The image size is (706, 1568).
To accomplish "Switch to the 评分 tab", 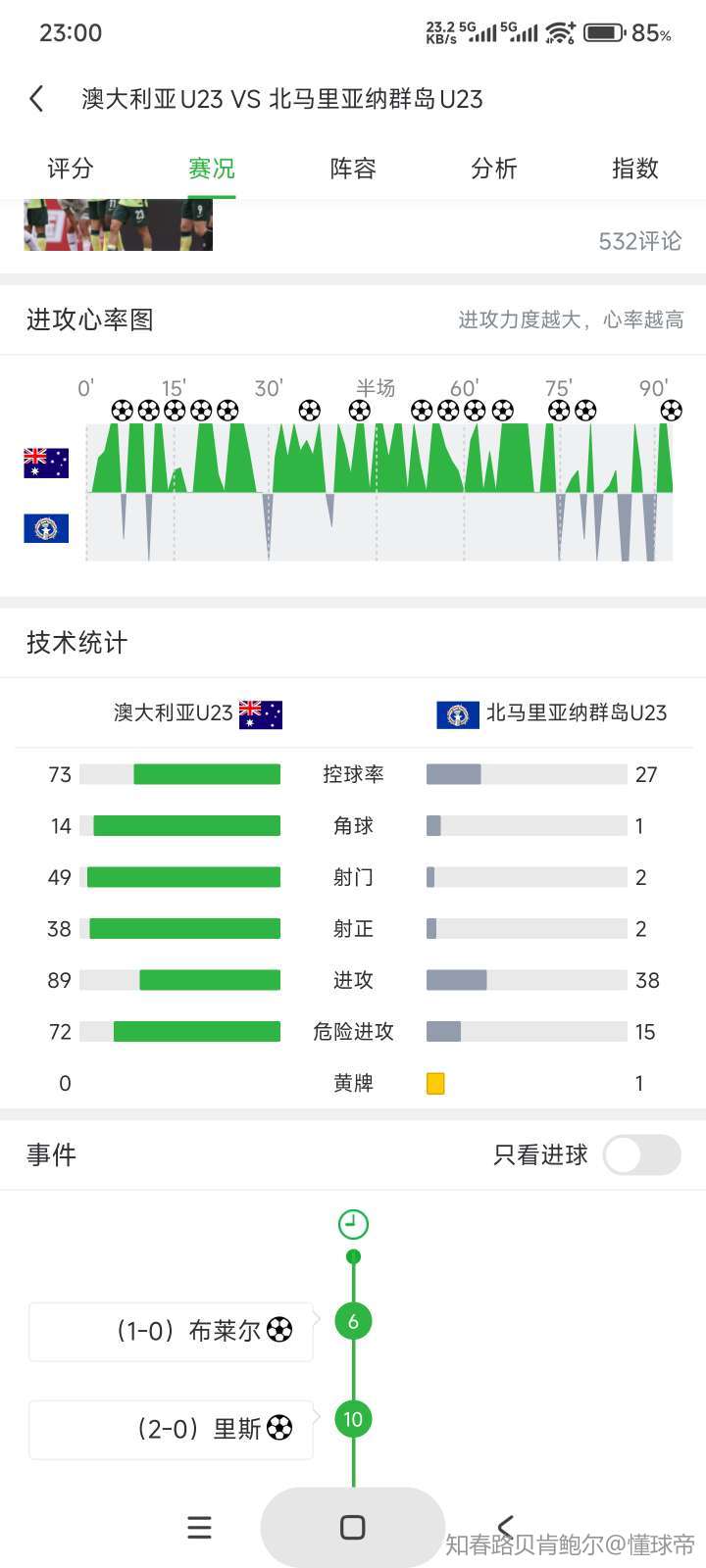I will (71, 169).
